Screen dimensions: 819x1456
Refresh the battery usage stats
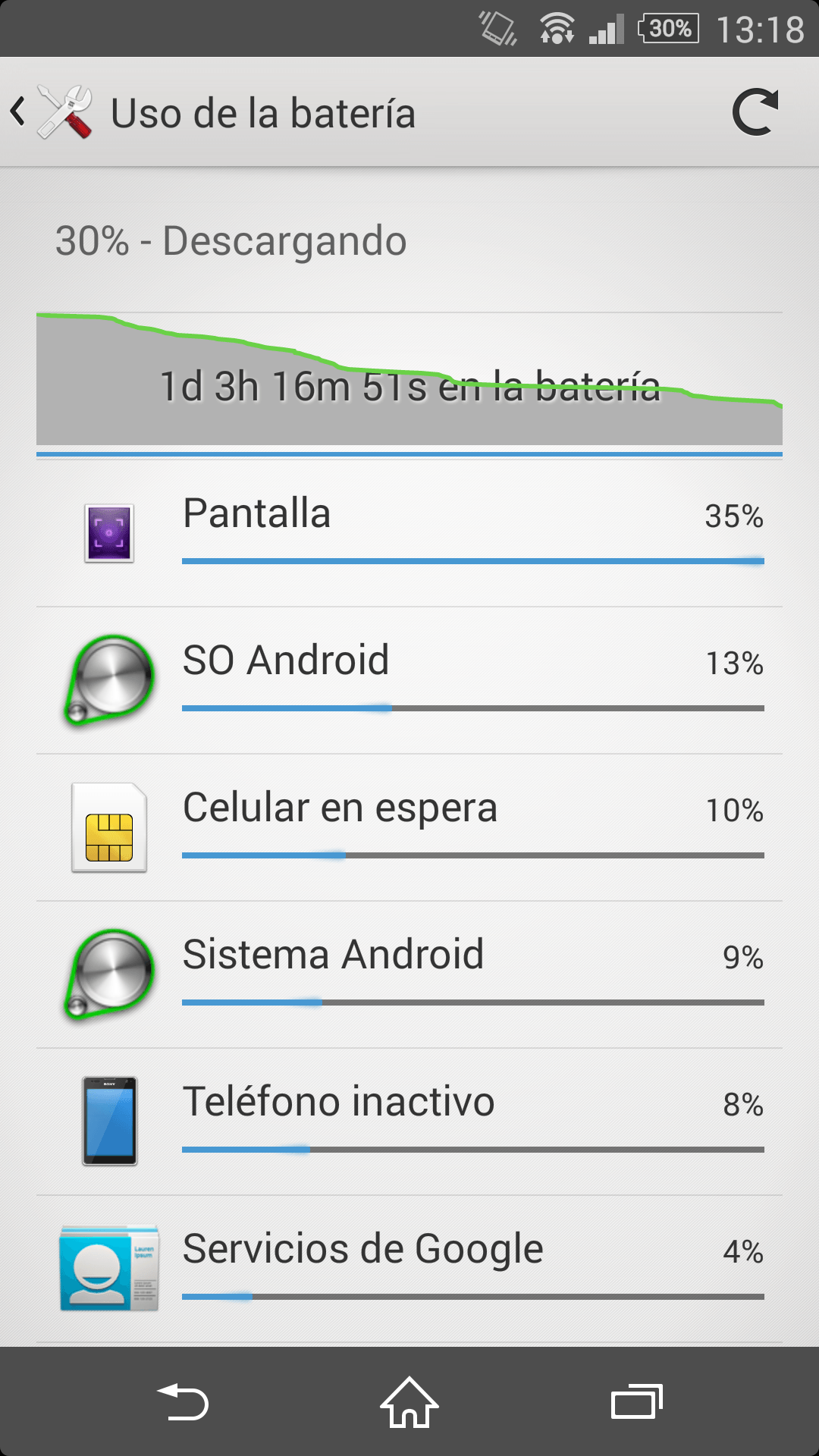755,112
